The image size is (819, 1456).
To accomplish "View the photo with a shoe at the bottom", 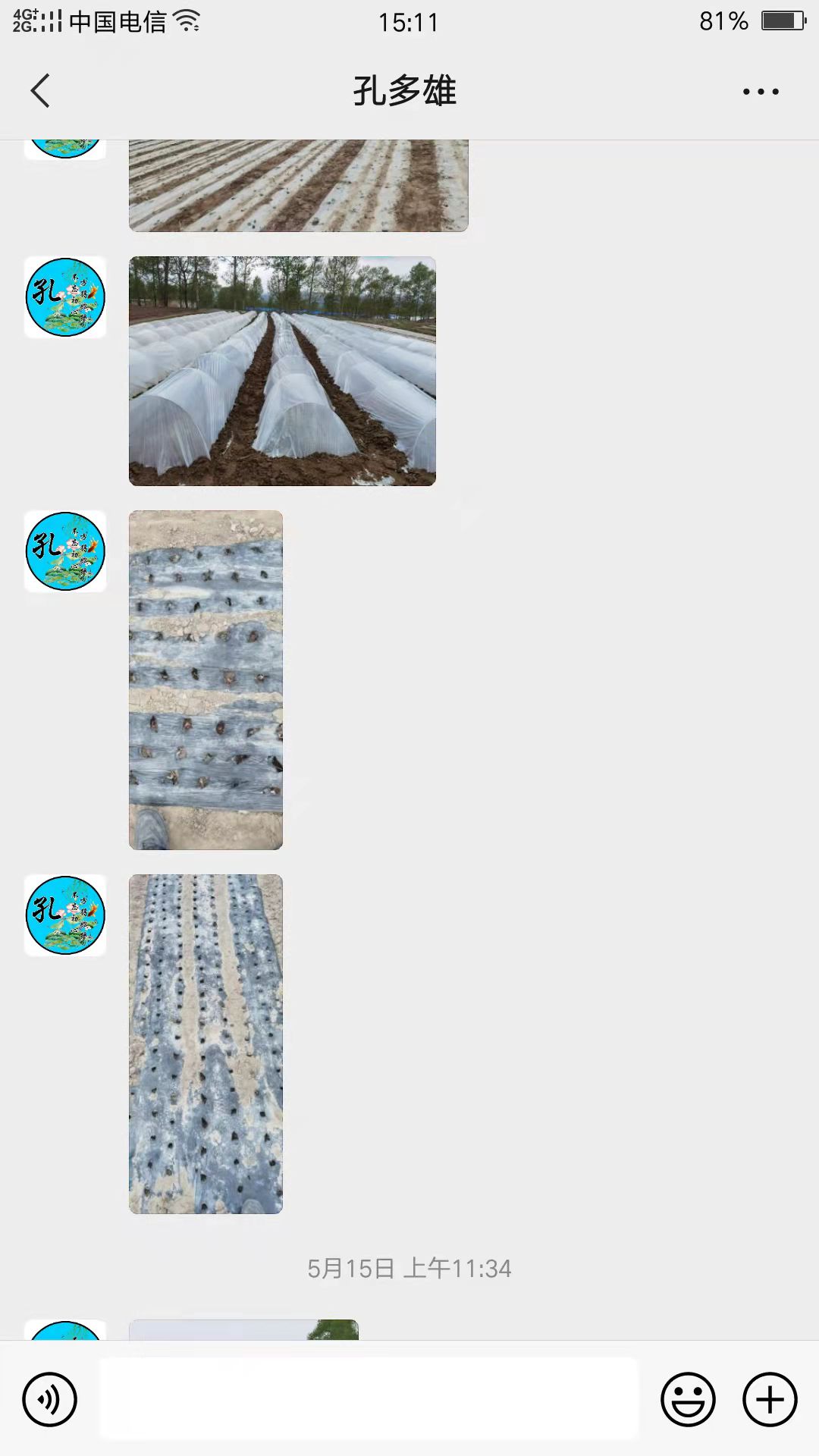I will click(x=206, y=680).
